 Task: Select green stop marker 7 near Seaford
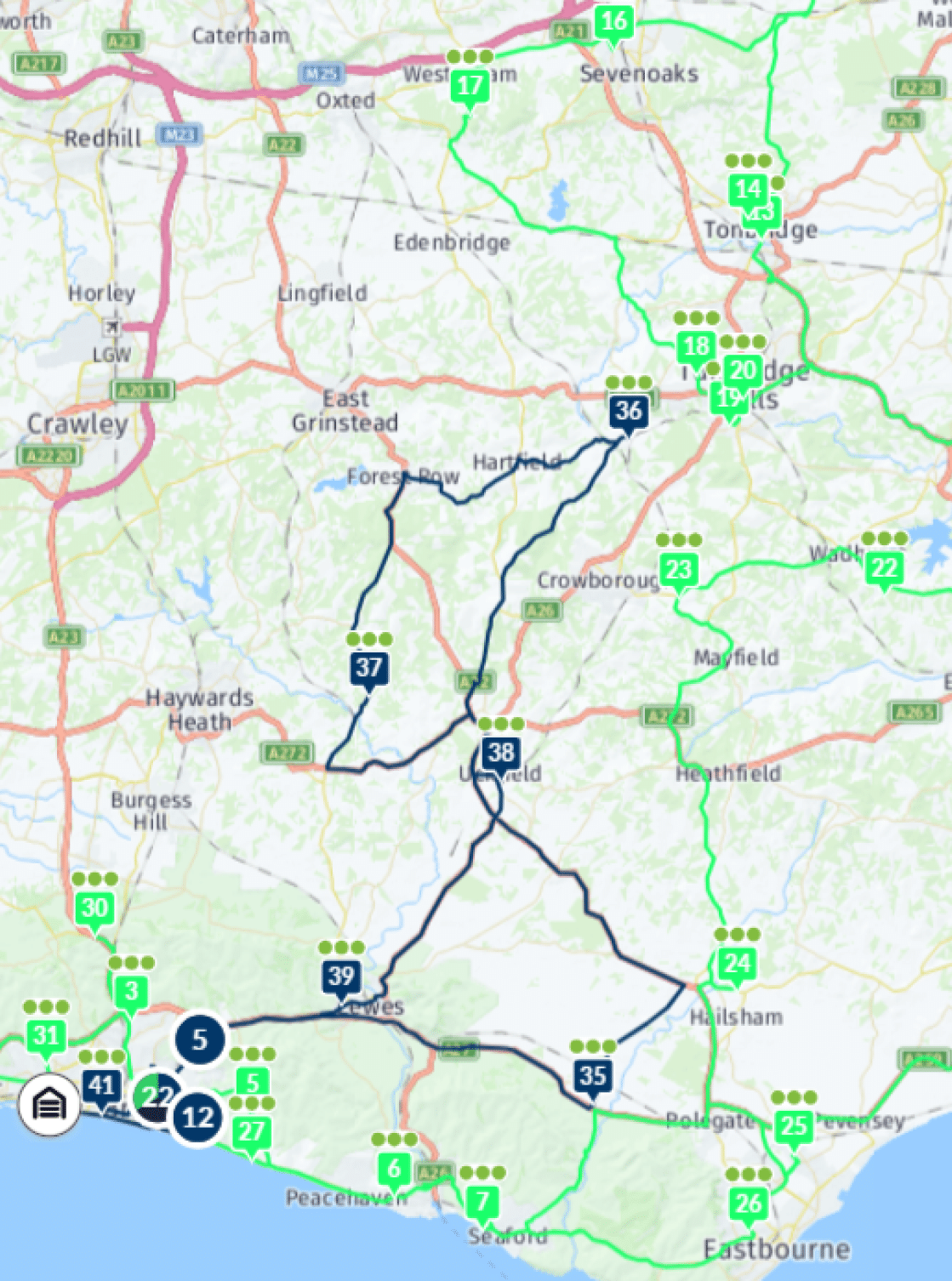pos(482,1201)
